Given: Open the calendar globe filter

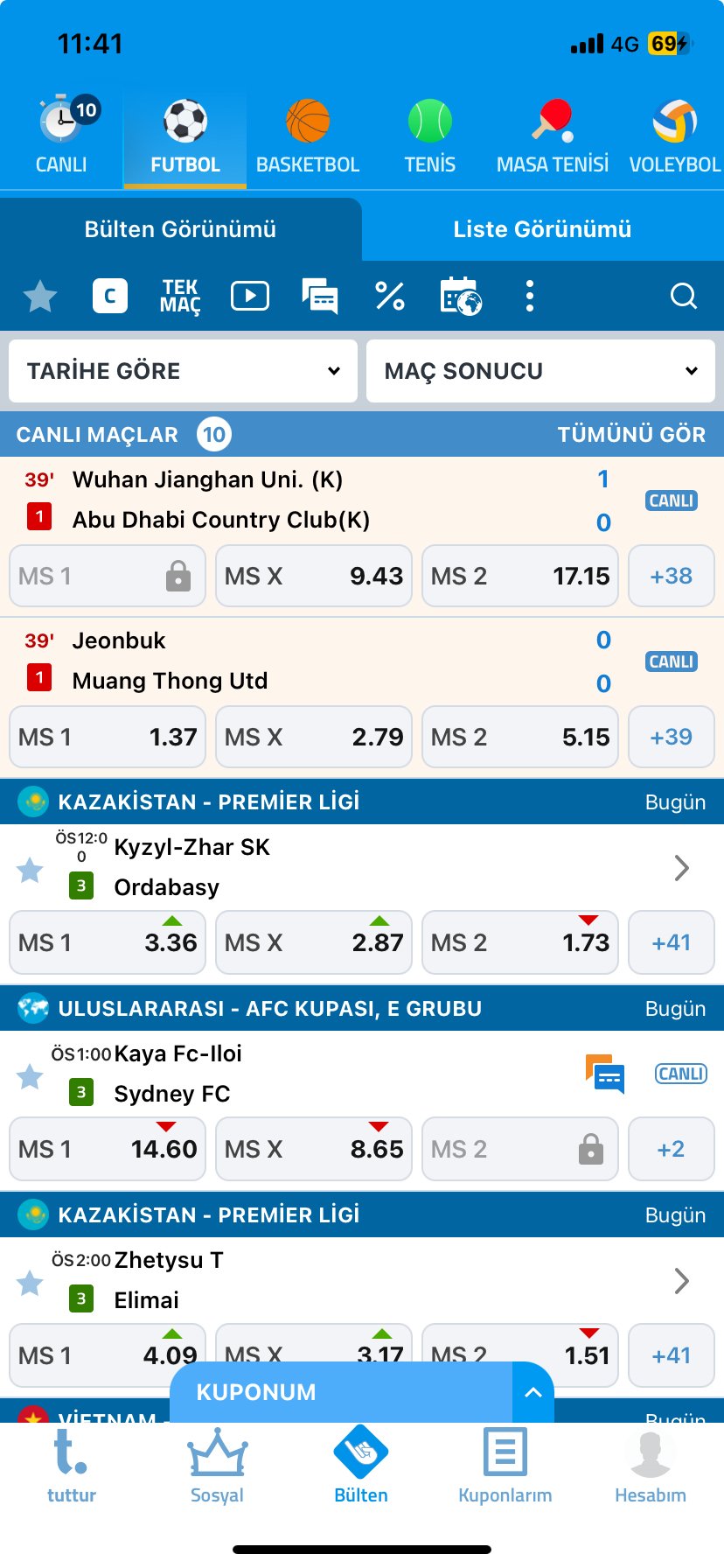Looking at the screenshot, I should point(460,297).
